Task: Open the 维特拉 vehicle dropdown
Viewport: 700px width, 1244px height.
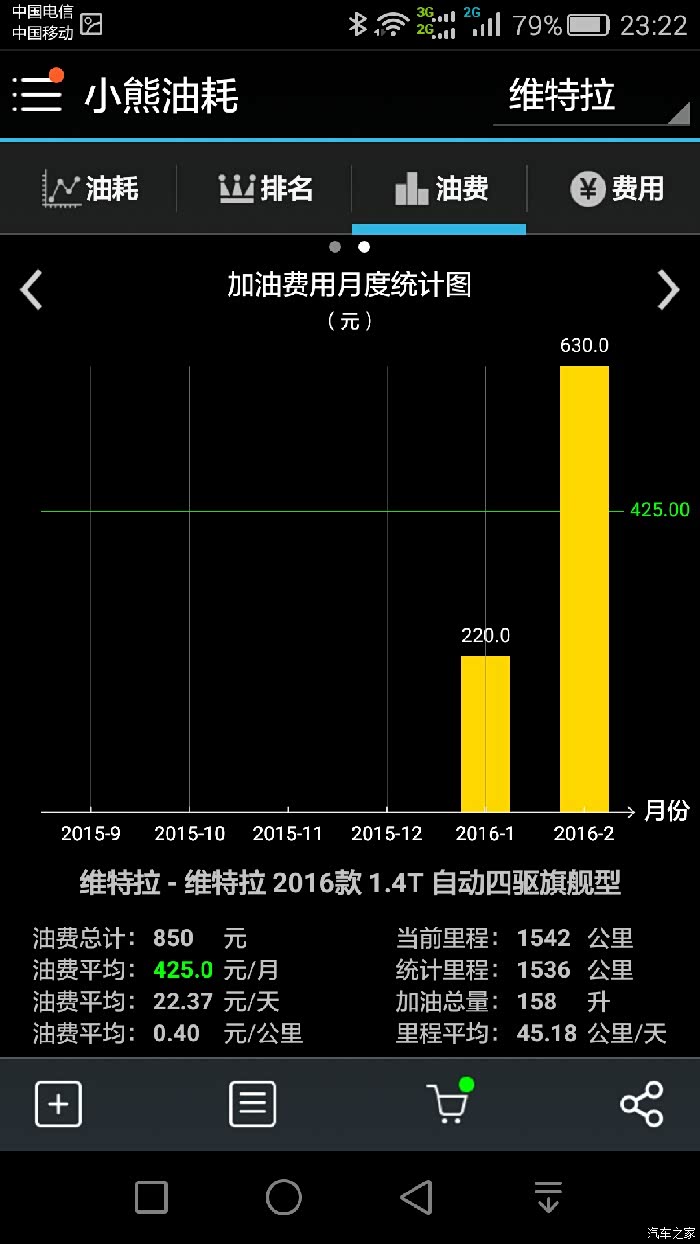Action: [x=591, y=97]
